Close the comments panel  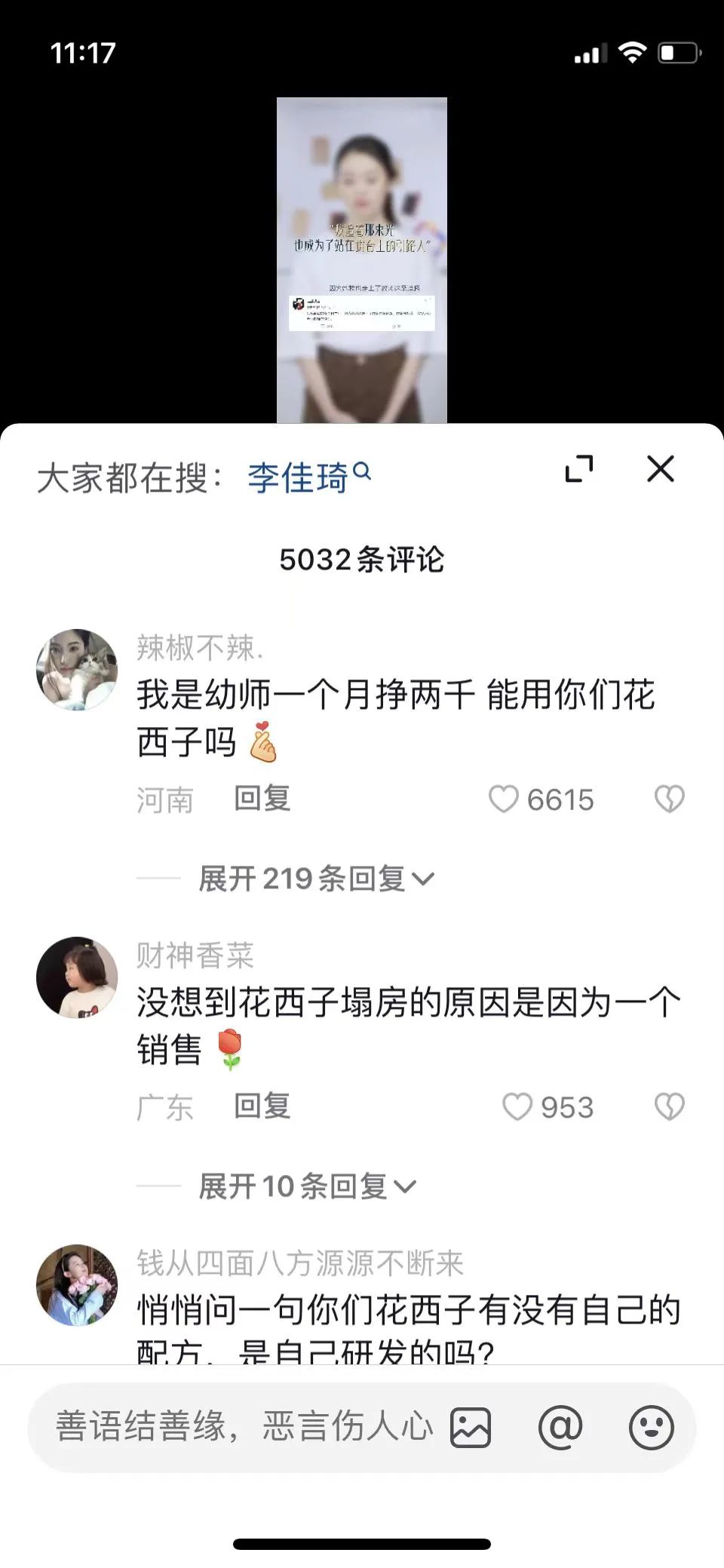(x=660, y=469)
